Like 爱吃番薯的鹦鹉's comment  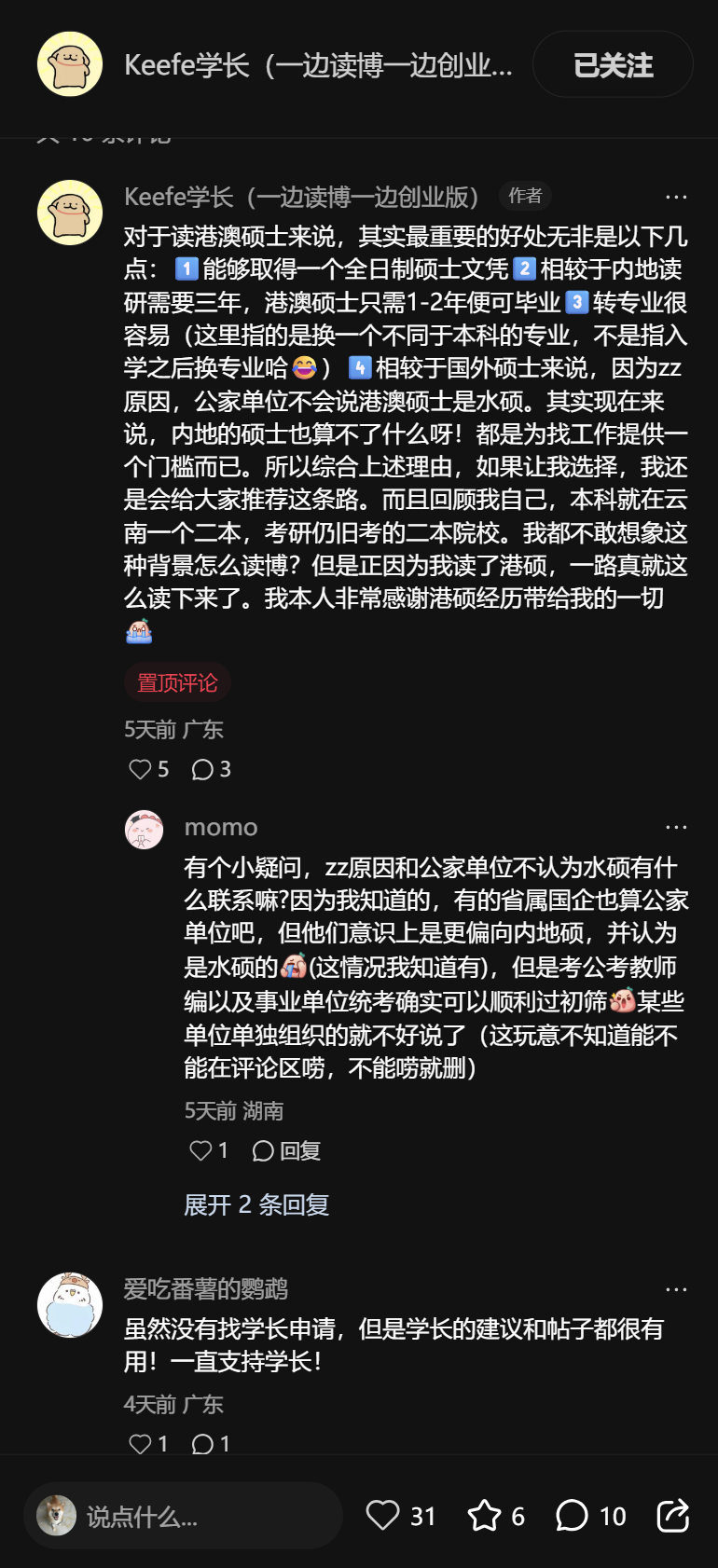pyautogui.click(x=141, y=1443)
